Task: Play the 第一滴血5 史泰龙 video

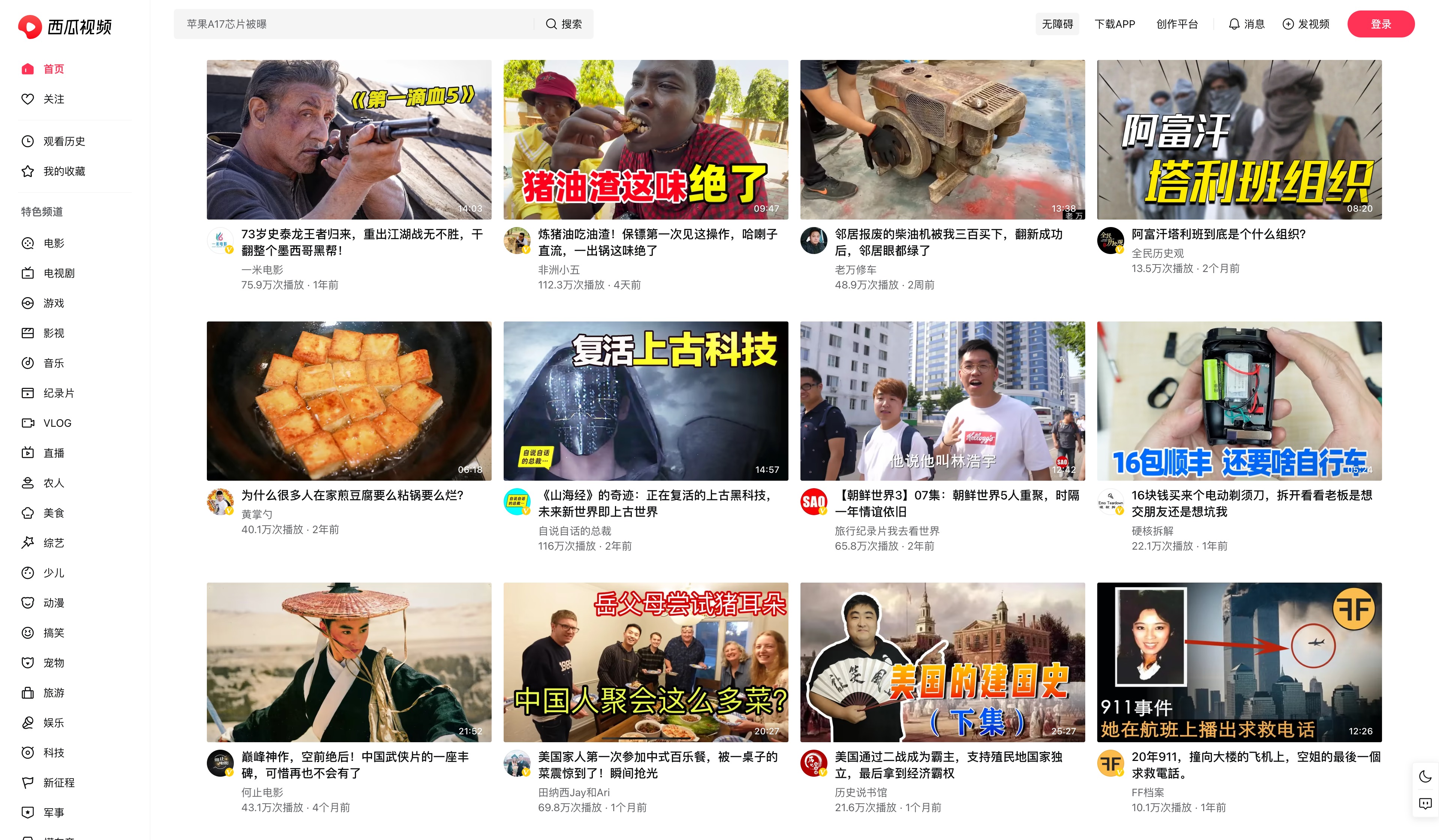Action: [349, 140]
